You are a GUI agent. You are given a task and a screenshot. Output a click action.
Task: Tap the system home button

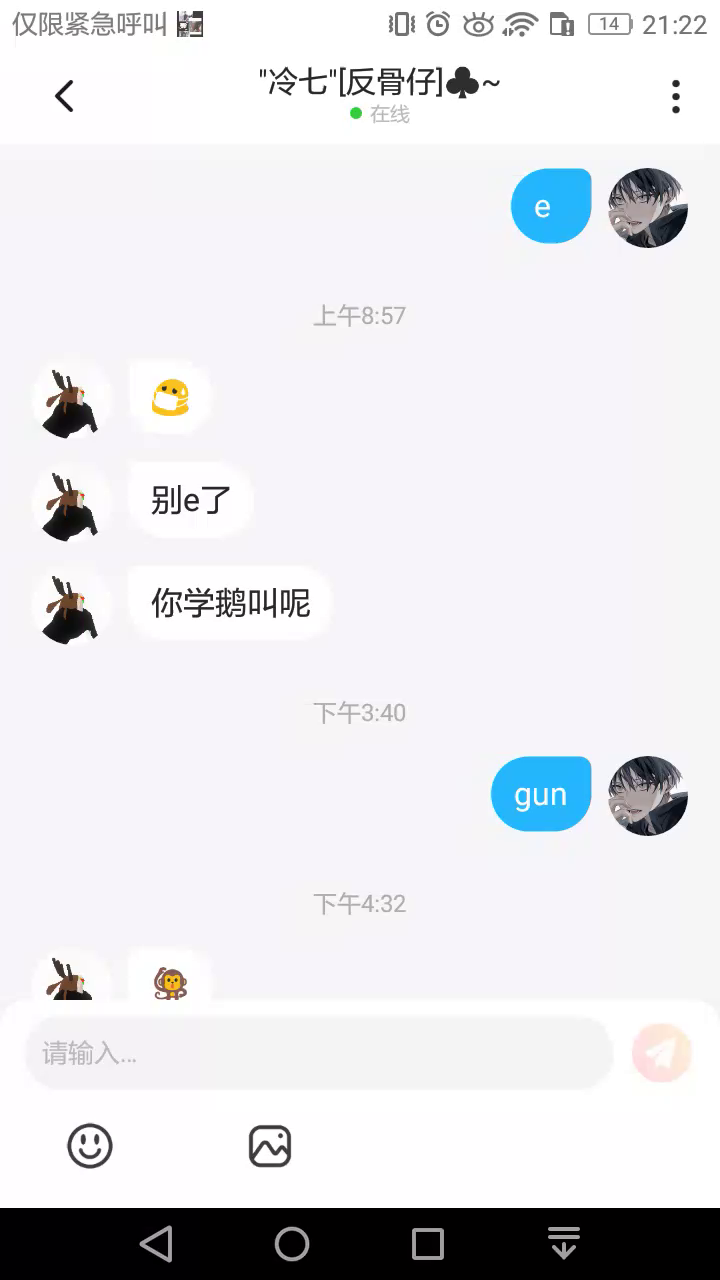point(292,1244)
